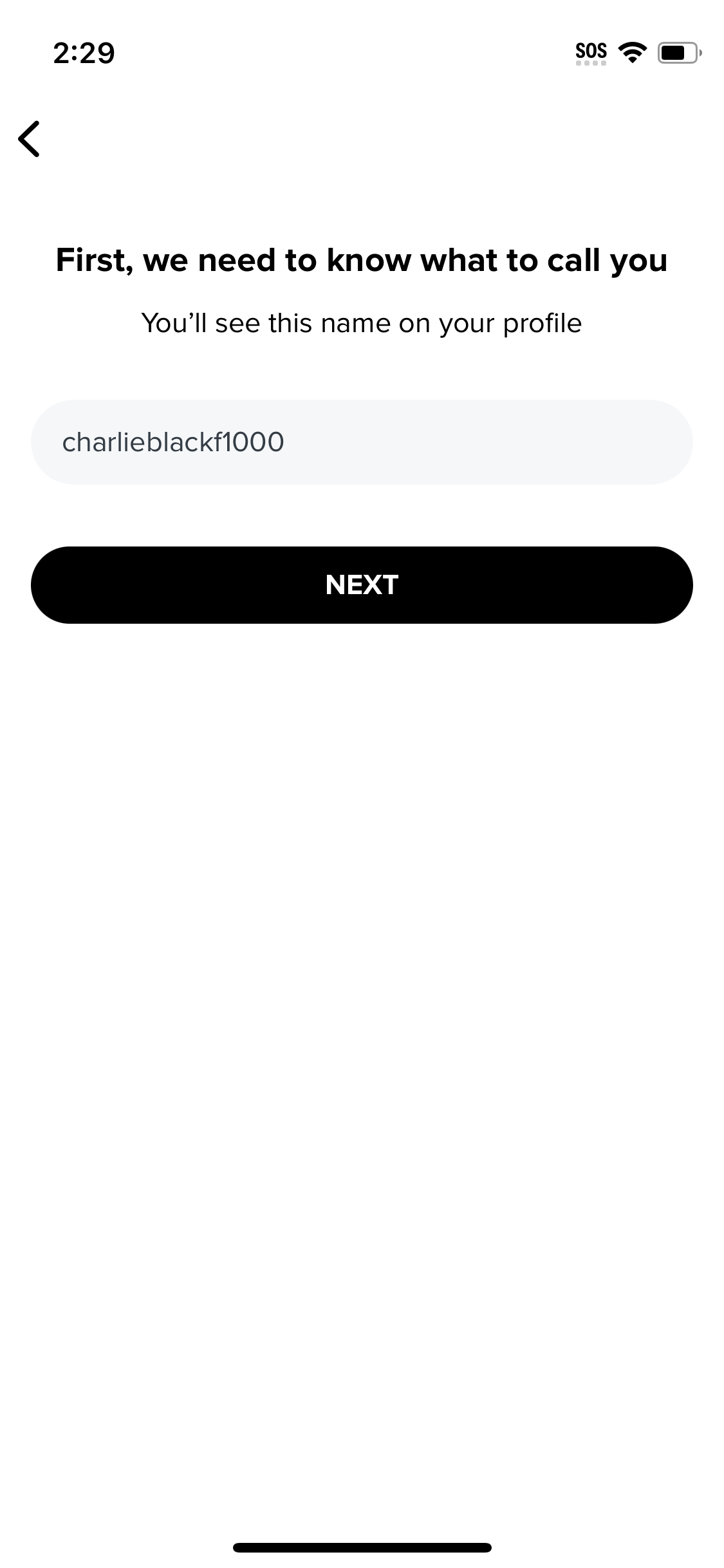Screen dimensions: 724x1568
Task: Tap the status bar area
Action: [x=362, y=51]
